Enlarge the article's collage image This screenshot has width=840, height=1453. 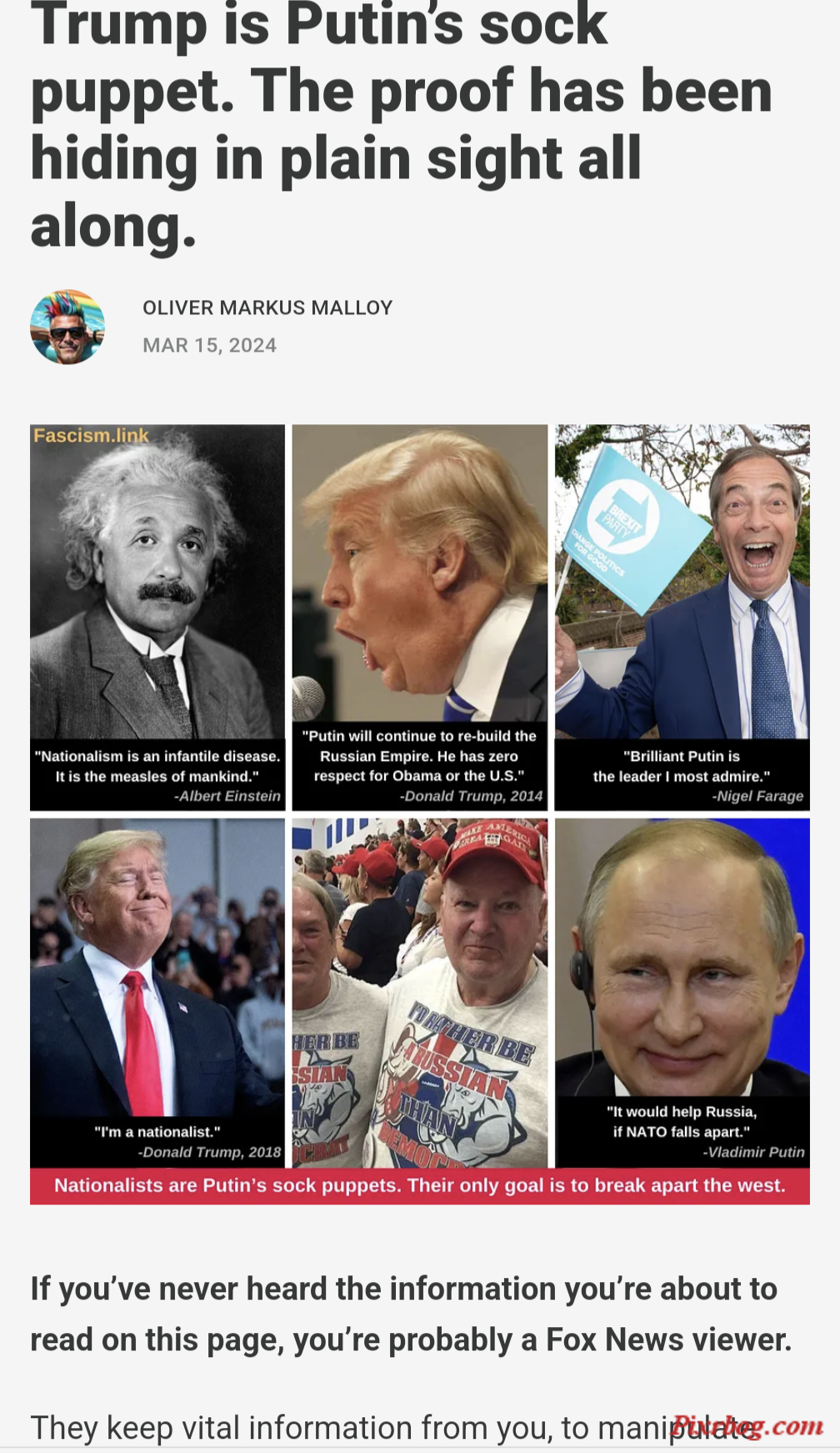pos(419,813)
